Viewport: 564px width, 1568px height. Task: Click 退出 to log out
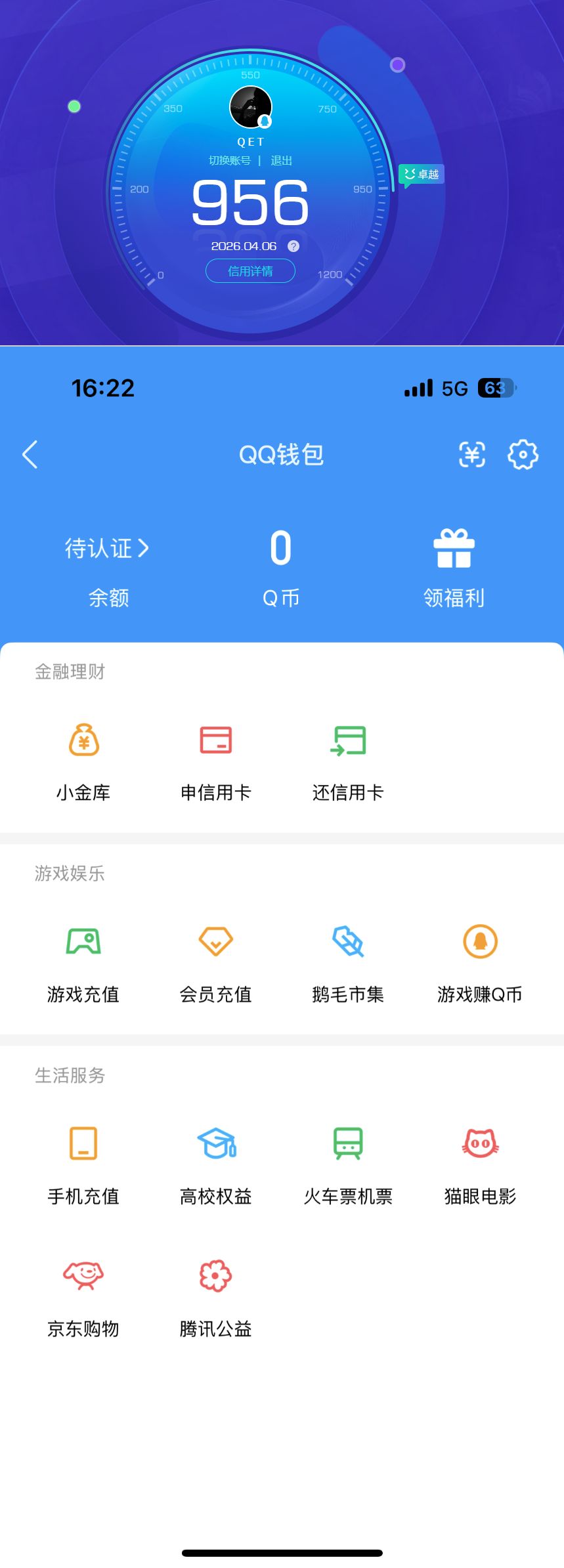[x=281, y=160]
